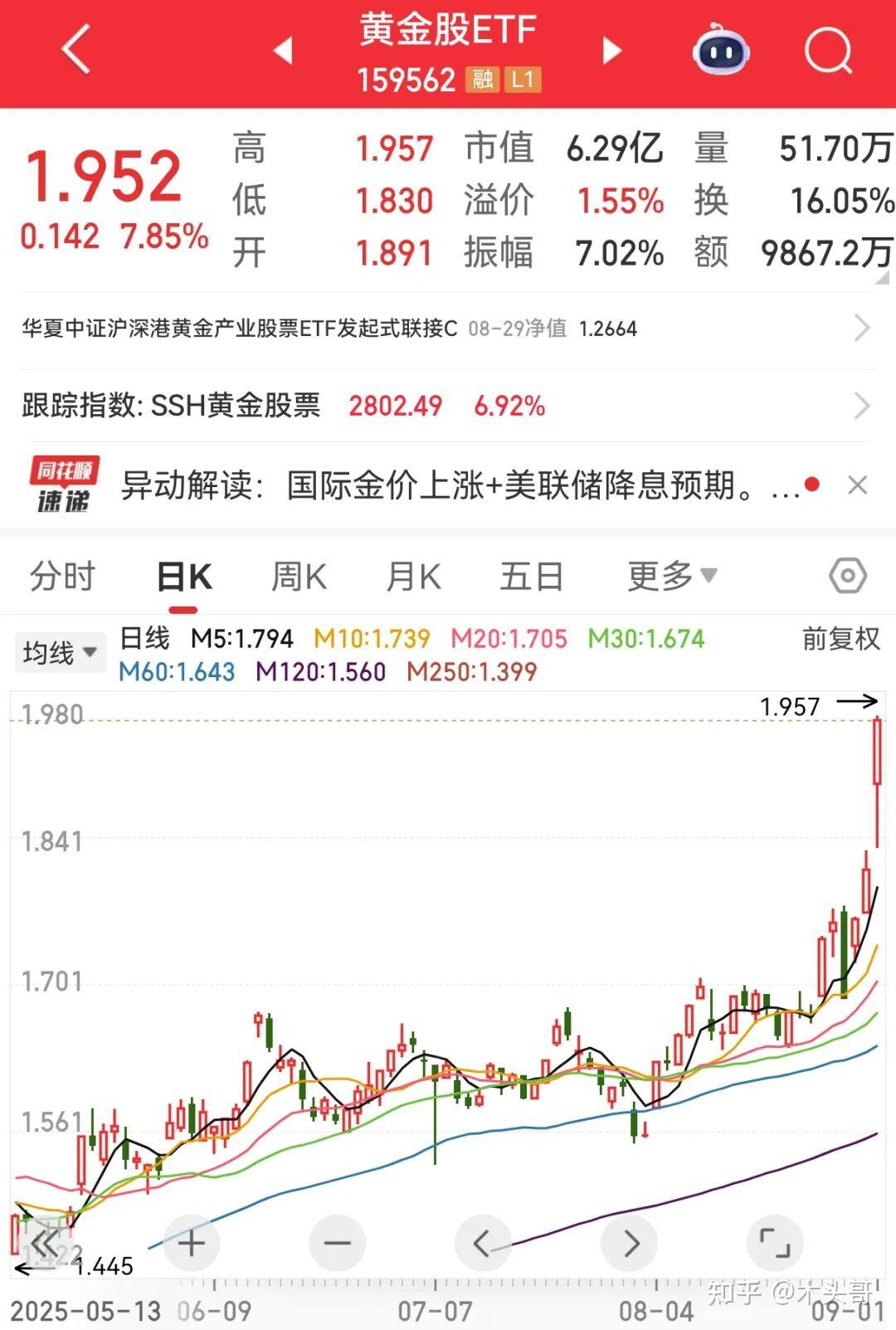Click the zoom-out minus icon on chart
The height and width of the screenshot is (1330, 896).
pos(336,1242)
